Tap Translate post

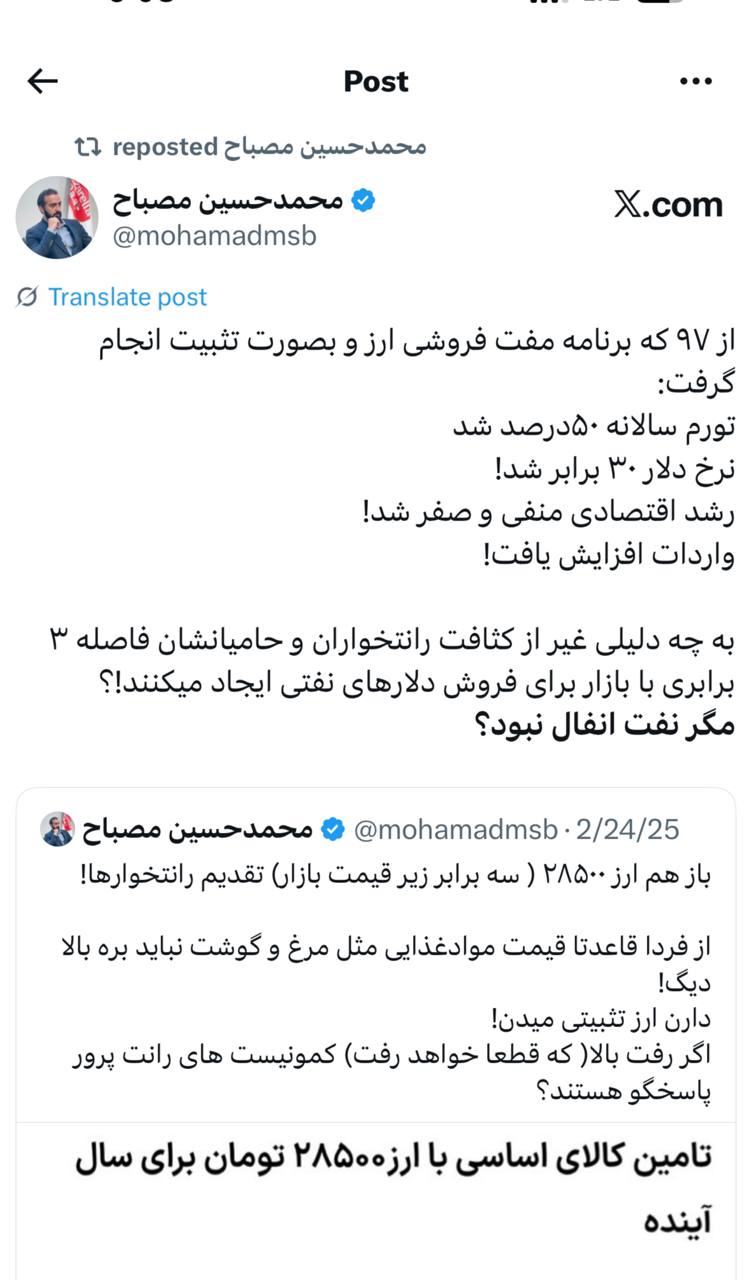[127, 297]
